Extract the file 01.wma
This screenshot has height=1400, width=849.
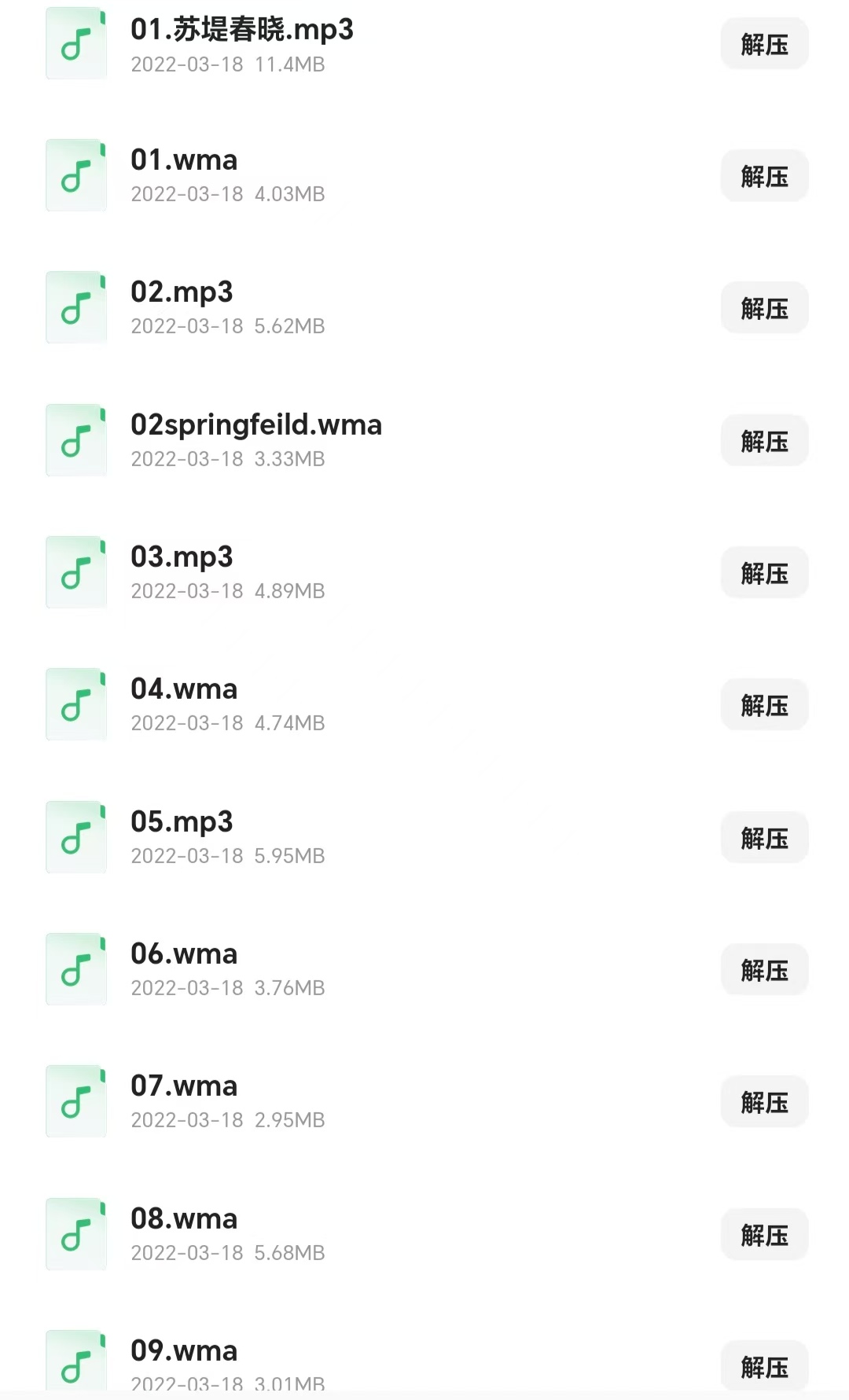763,175
